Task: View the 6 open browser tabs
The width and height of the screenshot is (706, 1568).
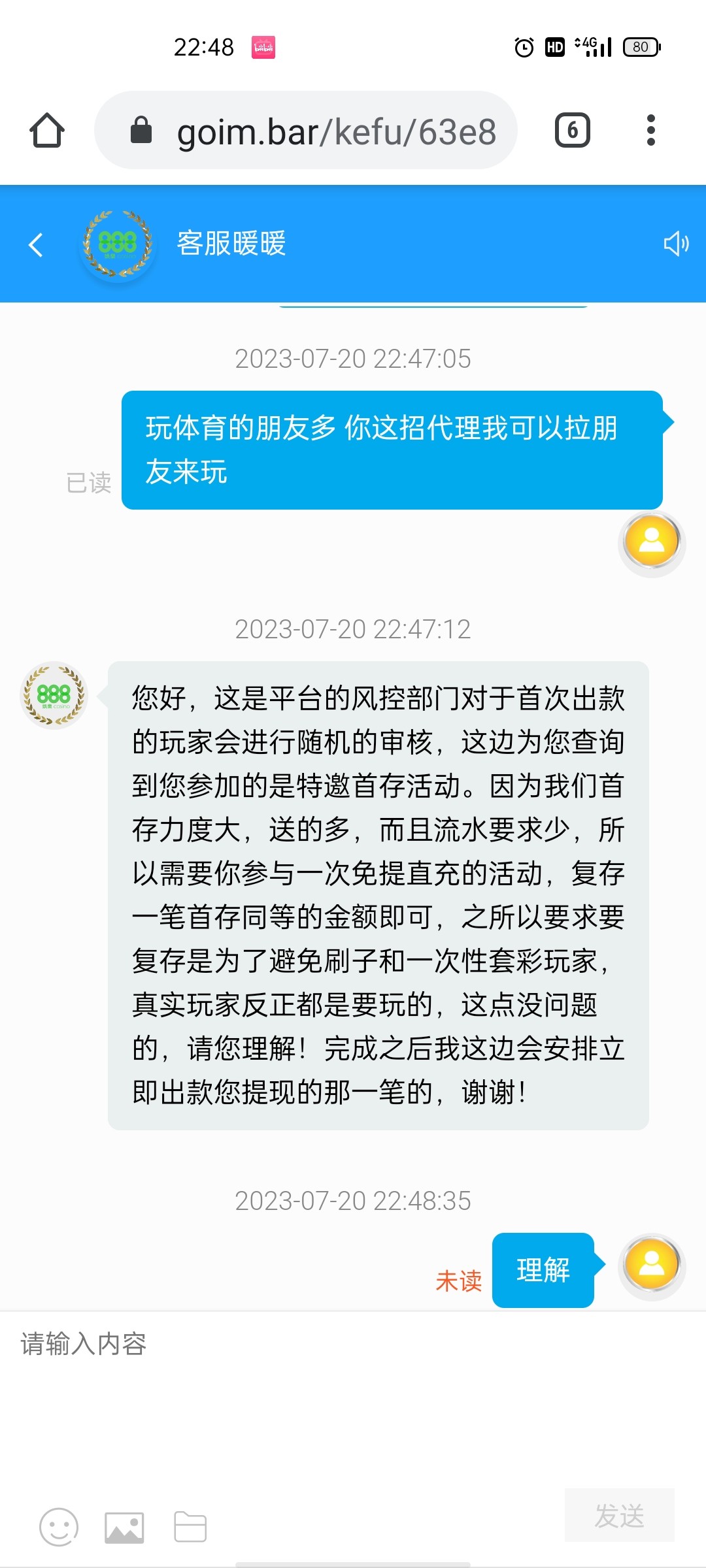Action: pyautogui.click(x=572, y=130)
